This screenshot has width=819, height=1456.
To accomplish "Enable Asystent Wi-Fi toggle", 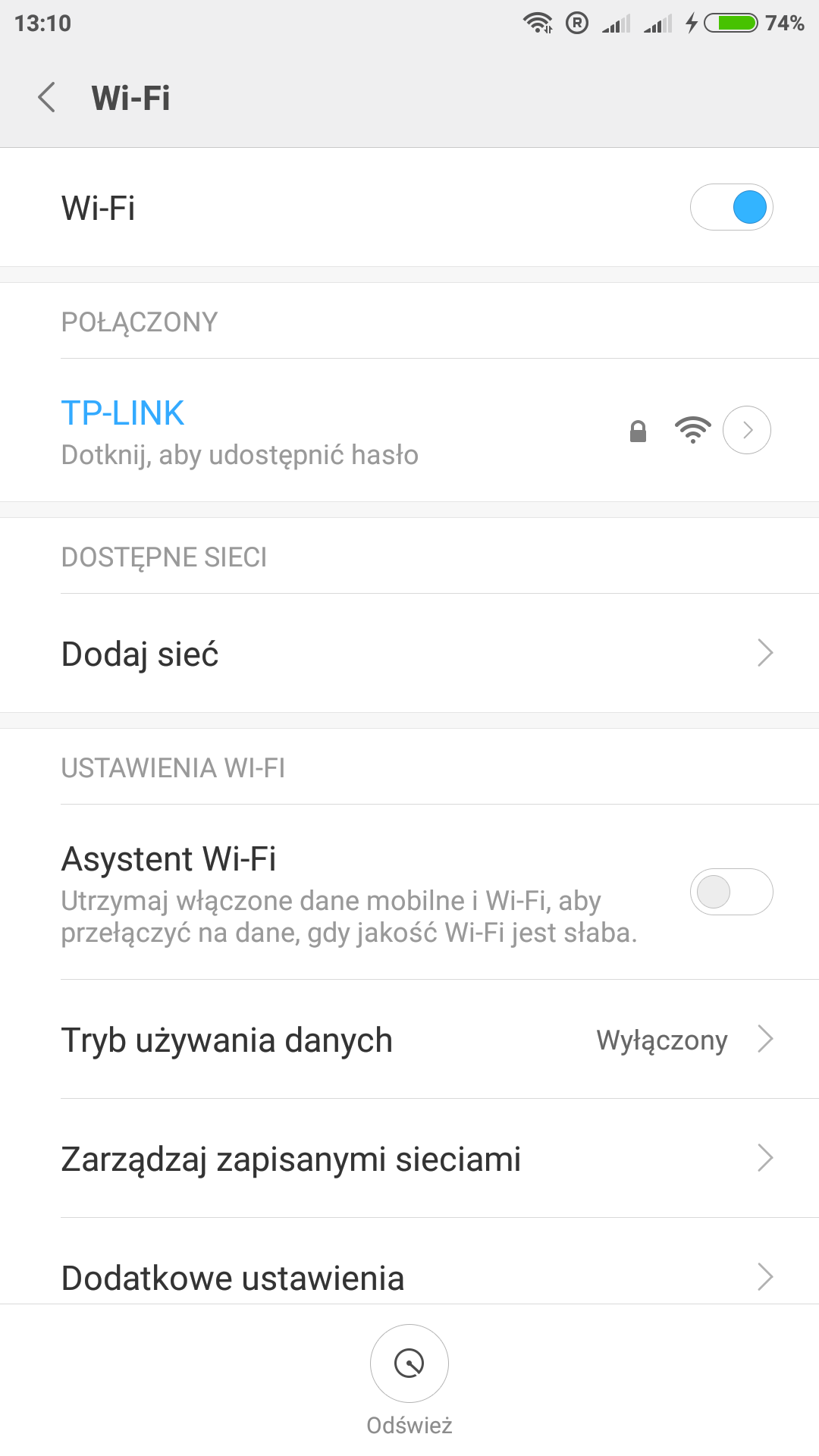I will pos(731,892).
